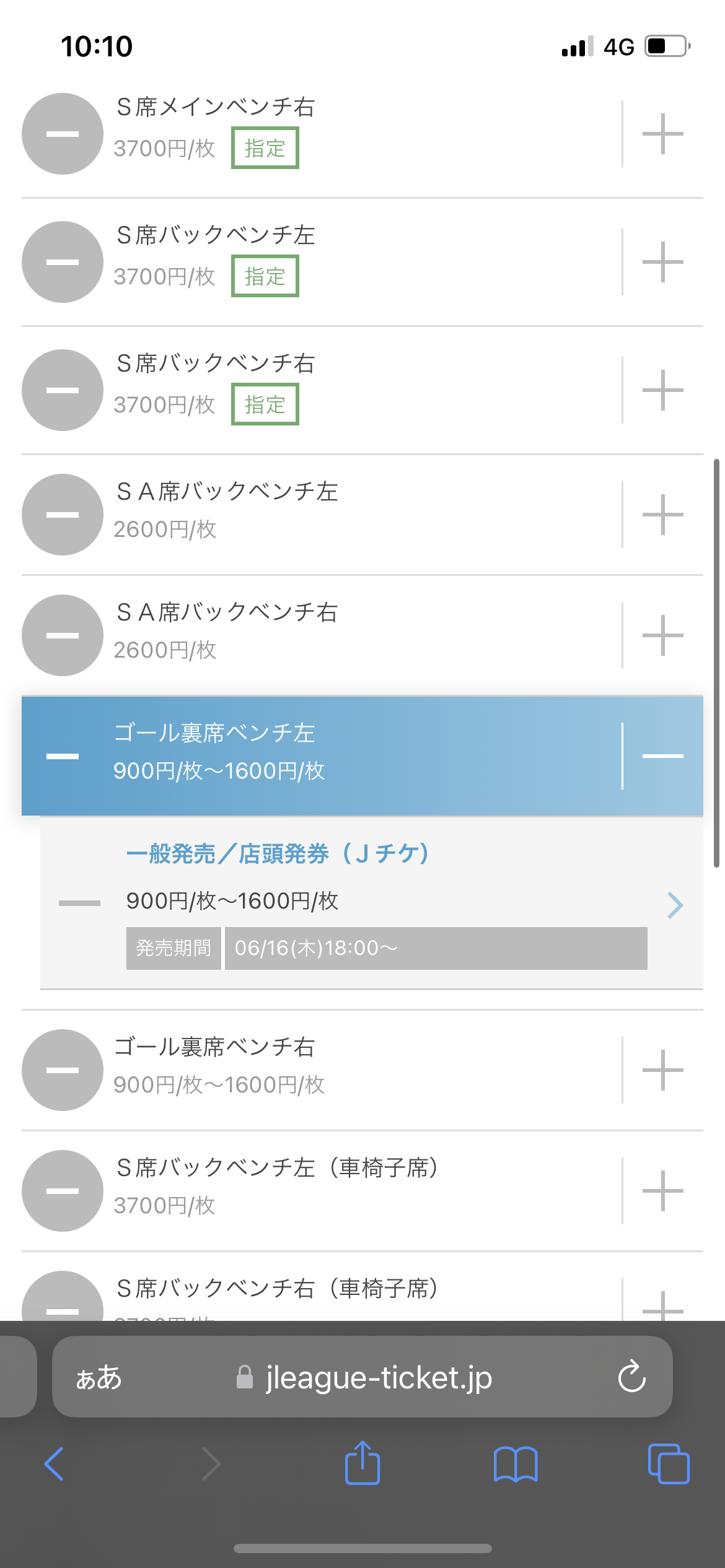Collapse the ゴール裏席ベンチ左 section

(x=662, y=756)
